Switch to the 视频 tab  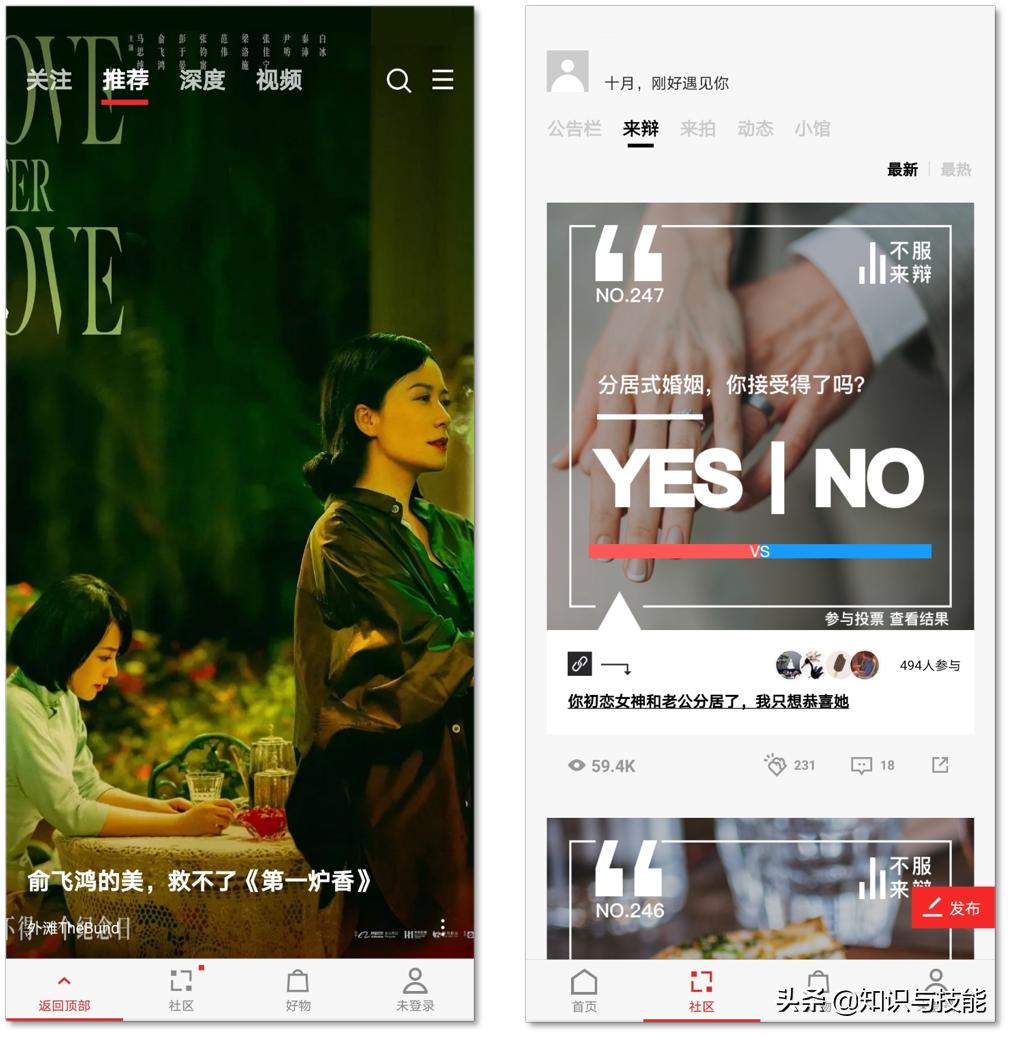(x=279, y=80)
